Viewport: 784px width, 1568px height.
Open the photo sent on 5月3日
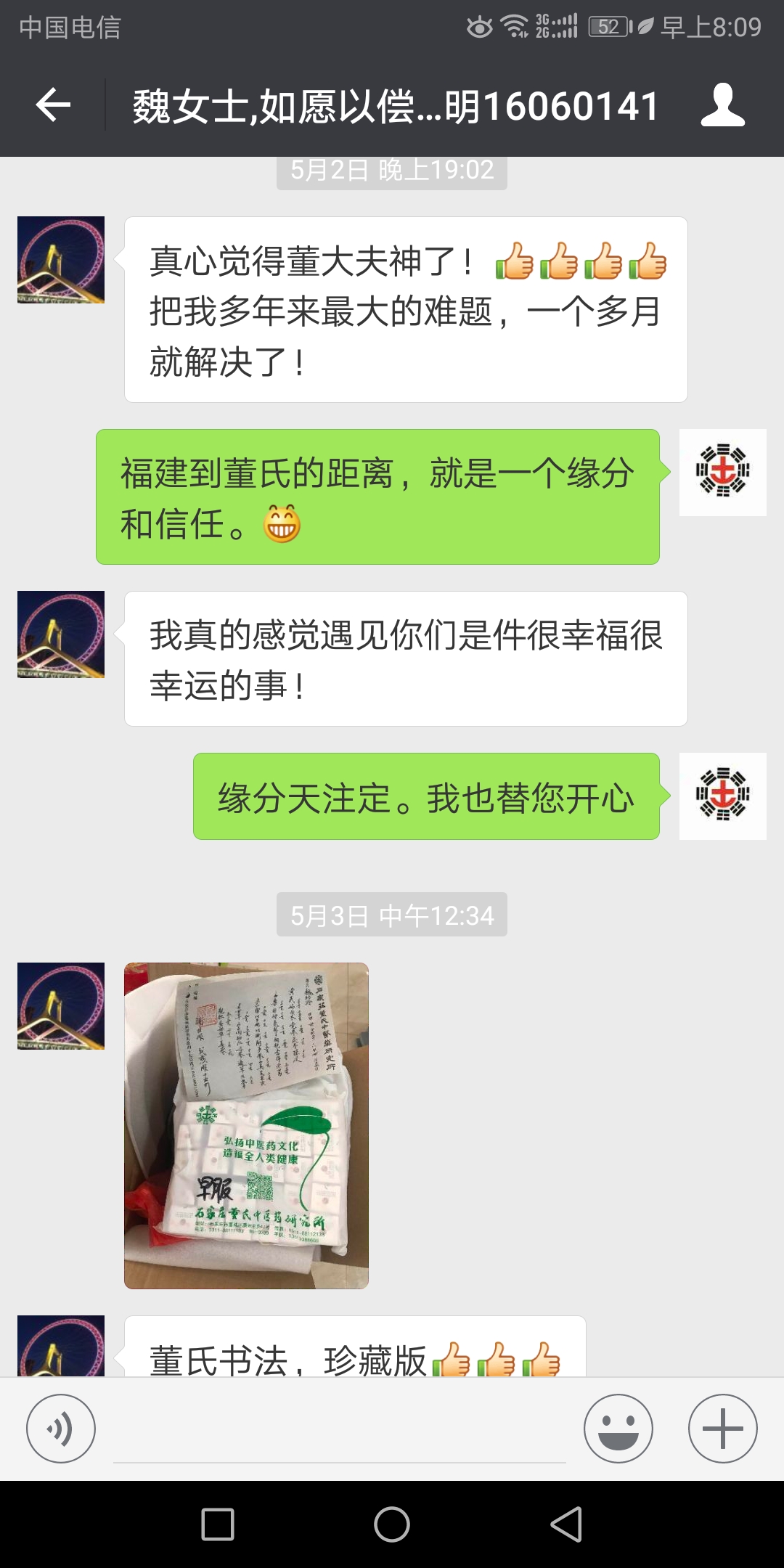[246, 1126]
